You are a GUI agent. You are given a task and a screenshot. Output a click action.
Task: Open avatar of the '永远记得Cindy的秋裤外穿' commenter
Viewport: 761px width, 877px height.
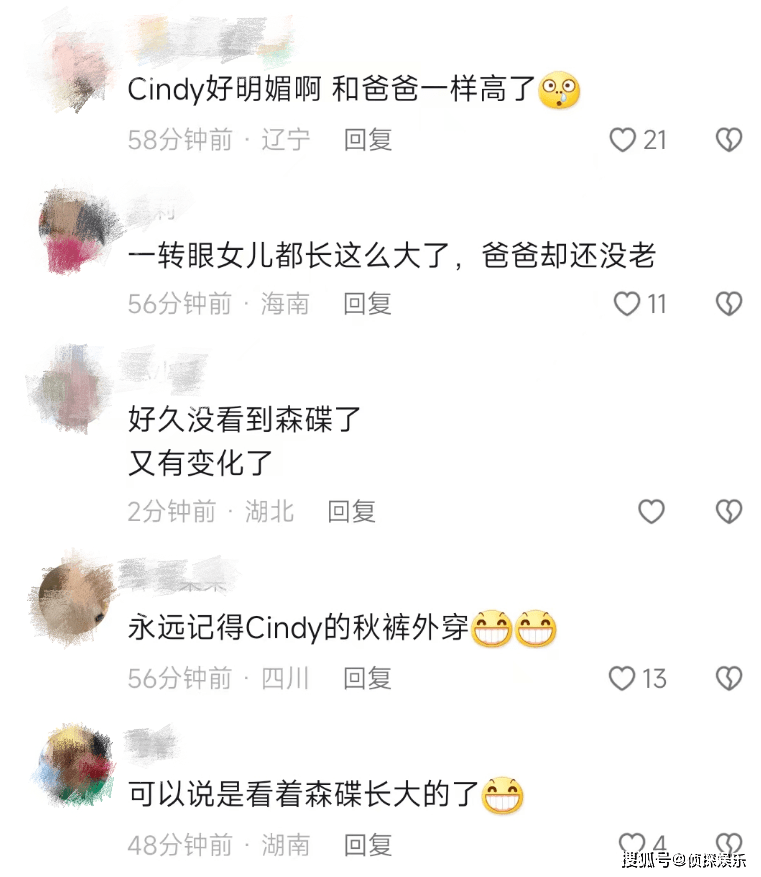pyautogui.click(x=75, y=600)
